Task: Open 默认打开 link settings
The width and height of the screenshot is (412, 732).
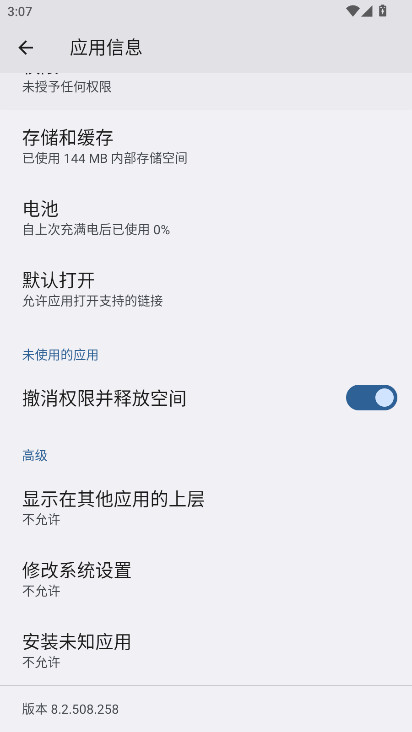Action: (206, 289)
